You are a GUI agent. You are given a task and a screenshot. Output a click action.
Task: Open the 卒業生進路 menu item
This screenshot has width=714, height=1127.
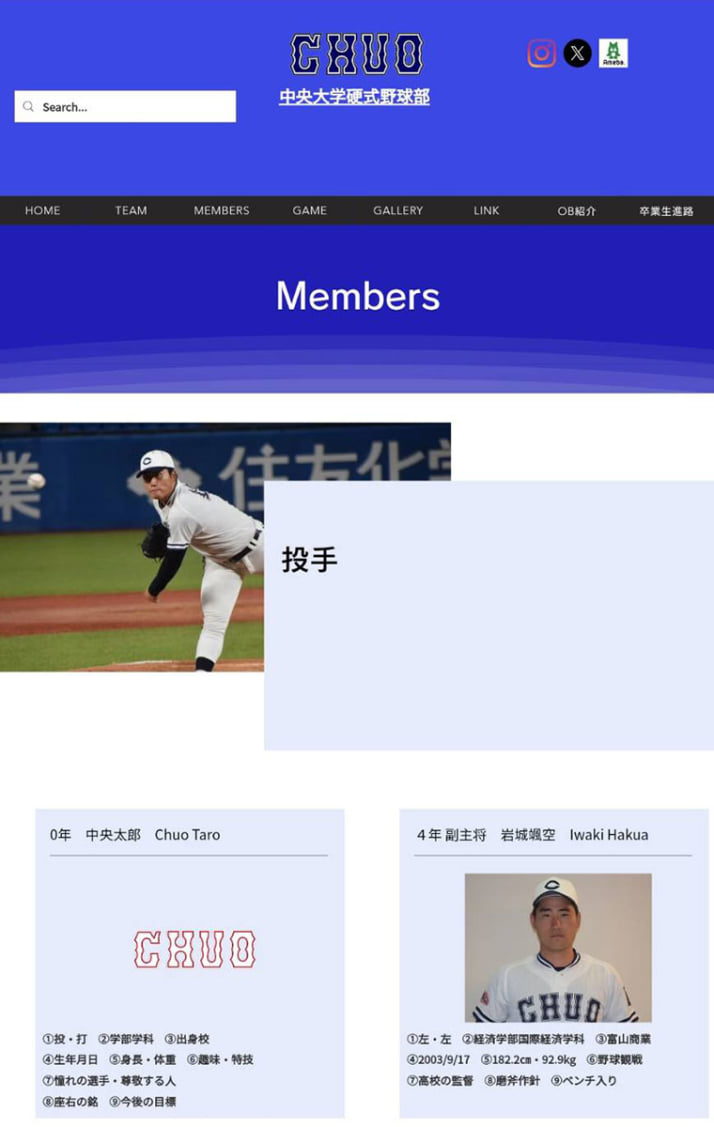[x=666, y=211]
